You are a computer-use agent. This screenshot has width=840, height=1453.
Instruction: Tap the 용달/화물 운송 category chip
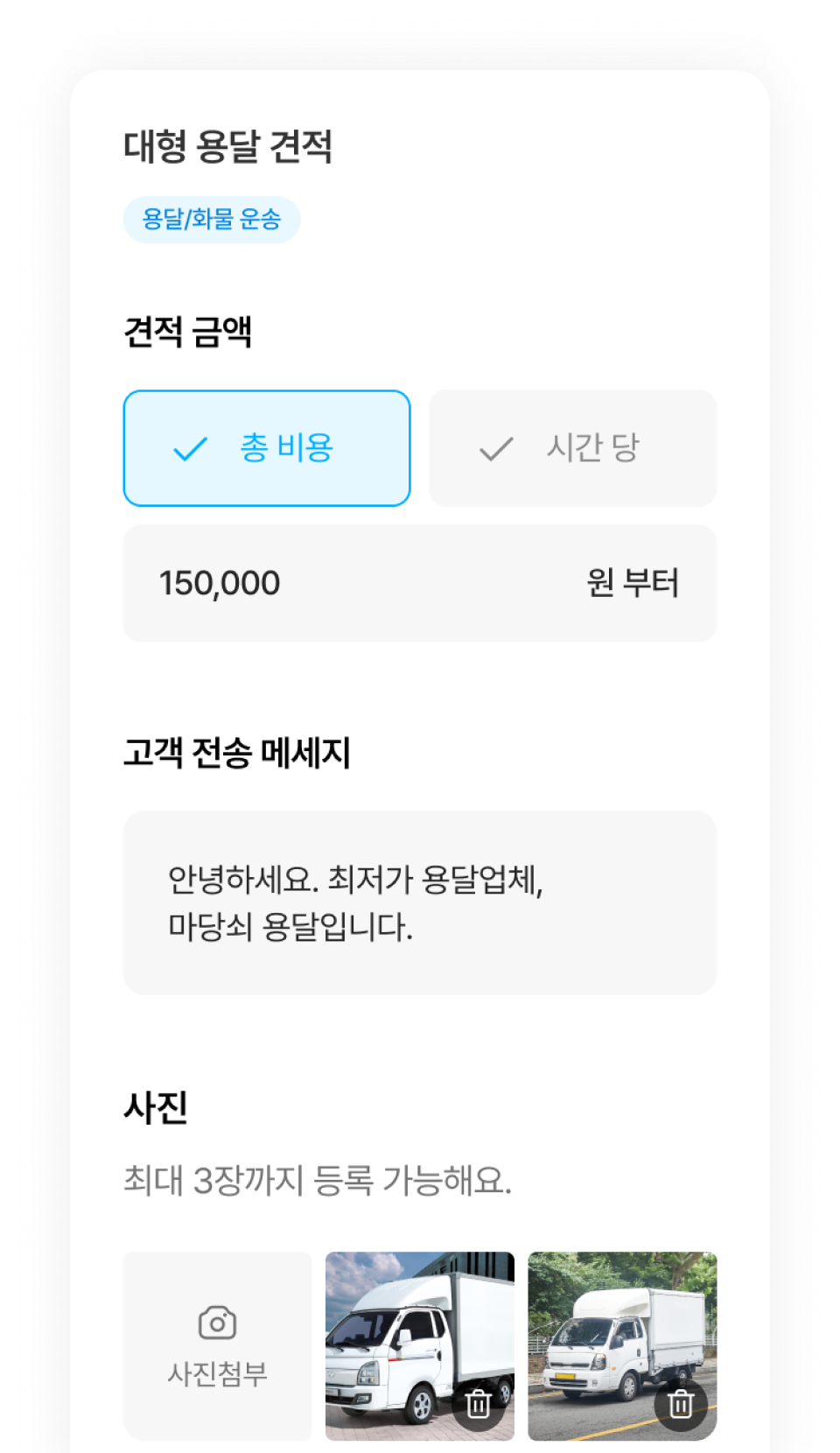coord(212,219)
